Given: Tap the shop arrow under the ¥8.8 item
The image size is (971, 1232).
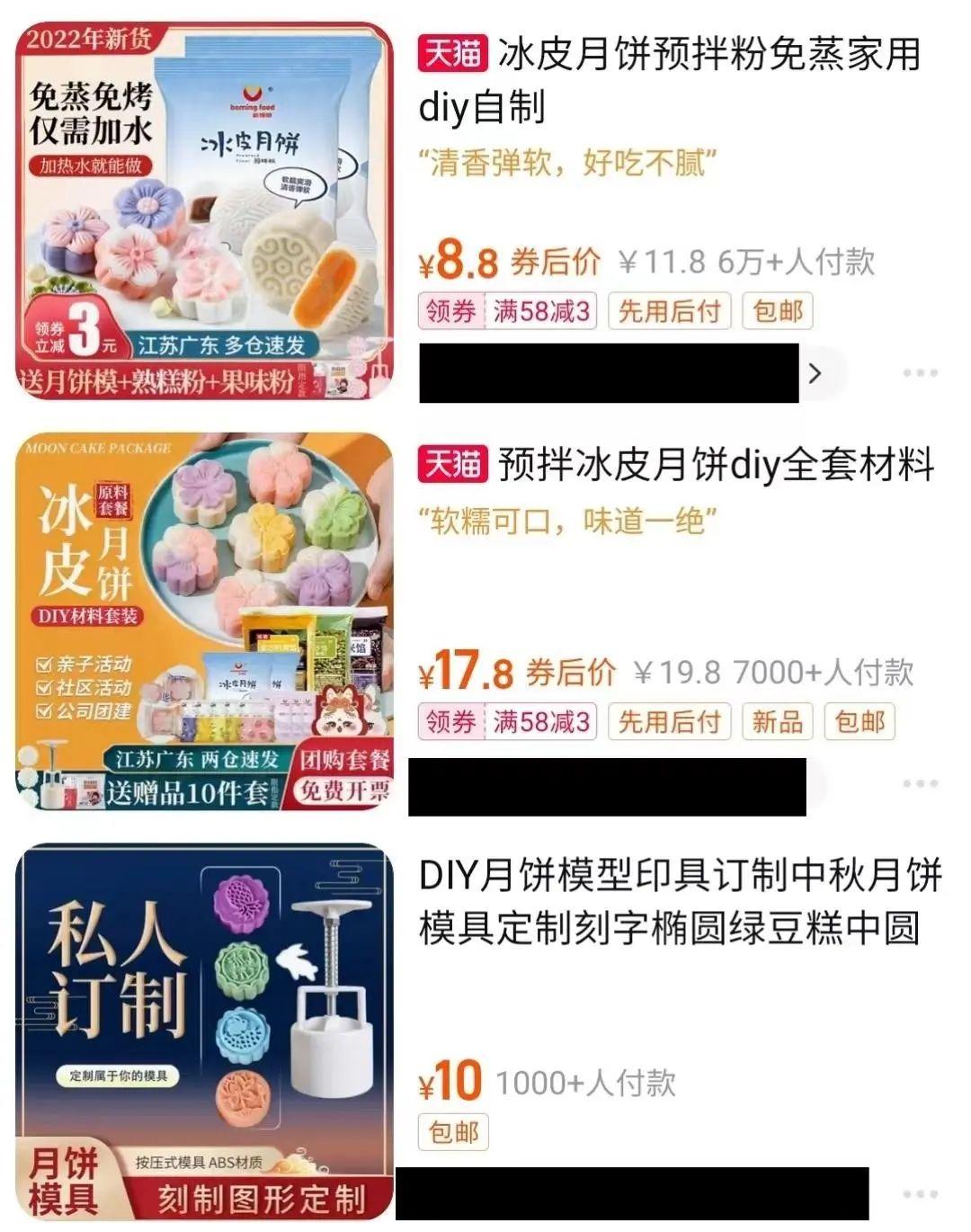Looking at the screenshot, I should click(815, 372).
